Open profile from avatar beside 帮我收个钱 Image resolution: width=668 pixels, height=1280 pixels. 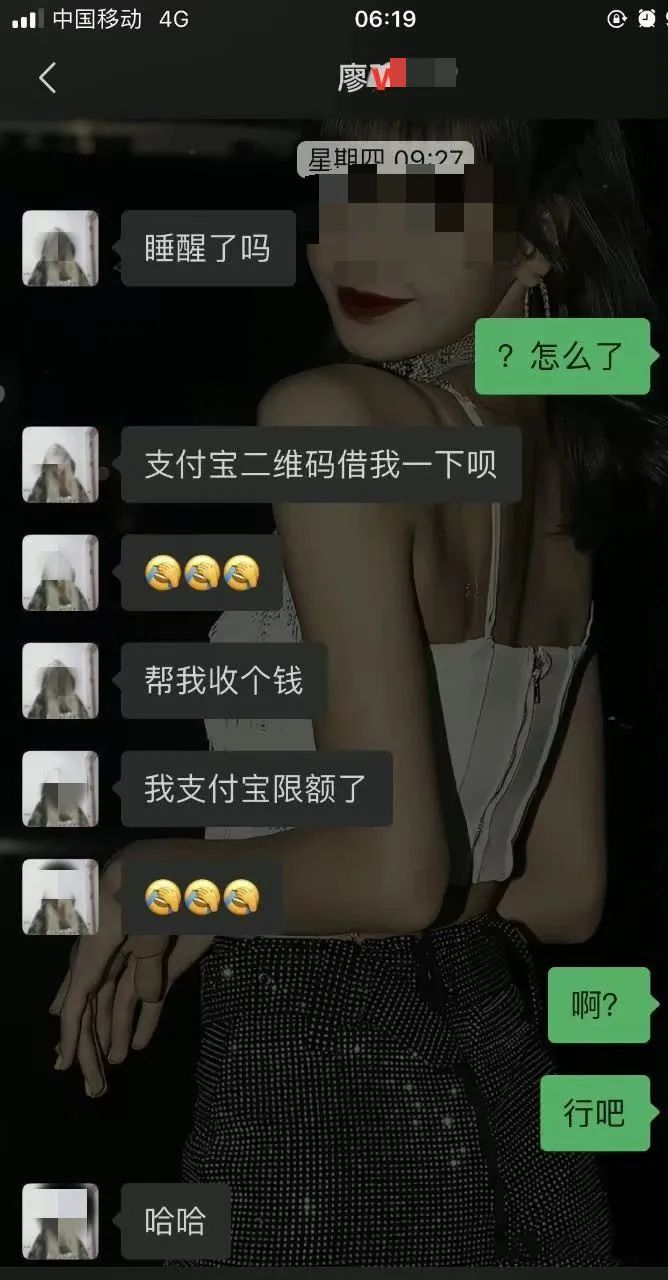60,680
